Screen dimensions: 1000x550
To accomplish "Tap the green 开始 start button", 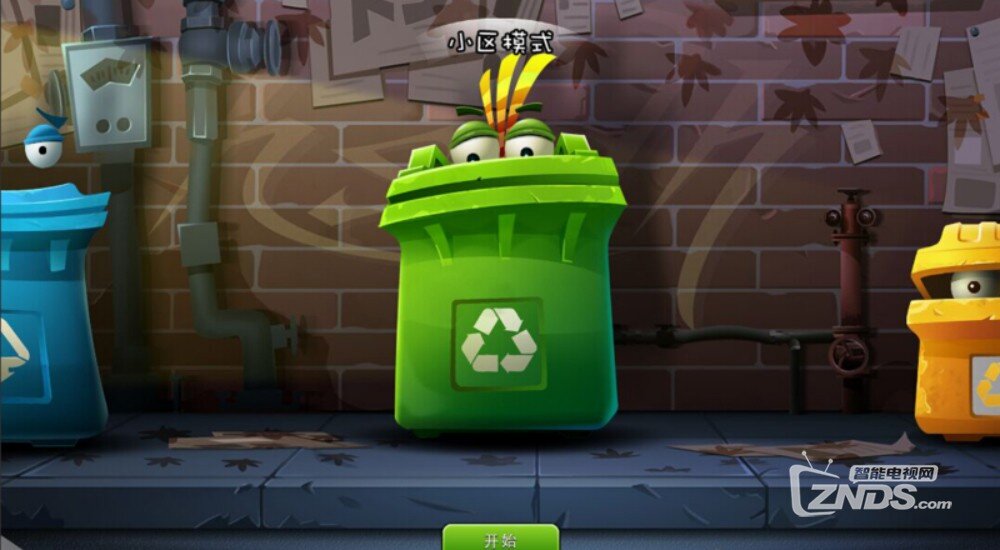I will tap(500, 539).
